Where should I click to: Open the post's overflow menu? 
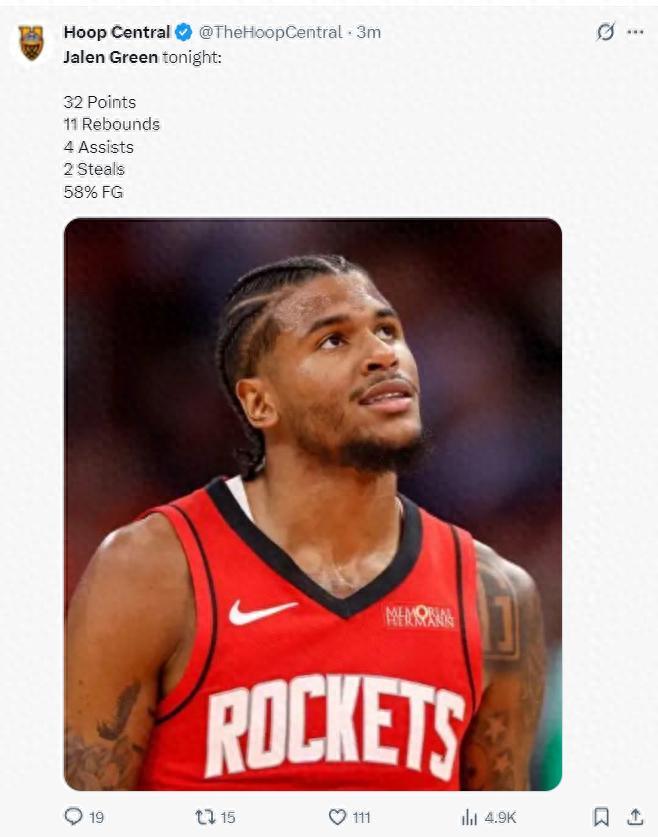(x=635, y=32)
